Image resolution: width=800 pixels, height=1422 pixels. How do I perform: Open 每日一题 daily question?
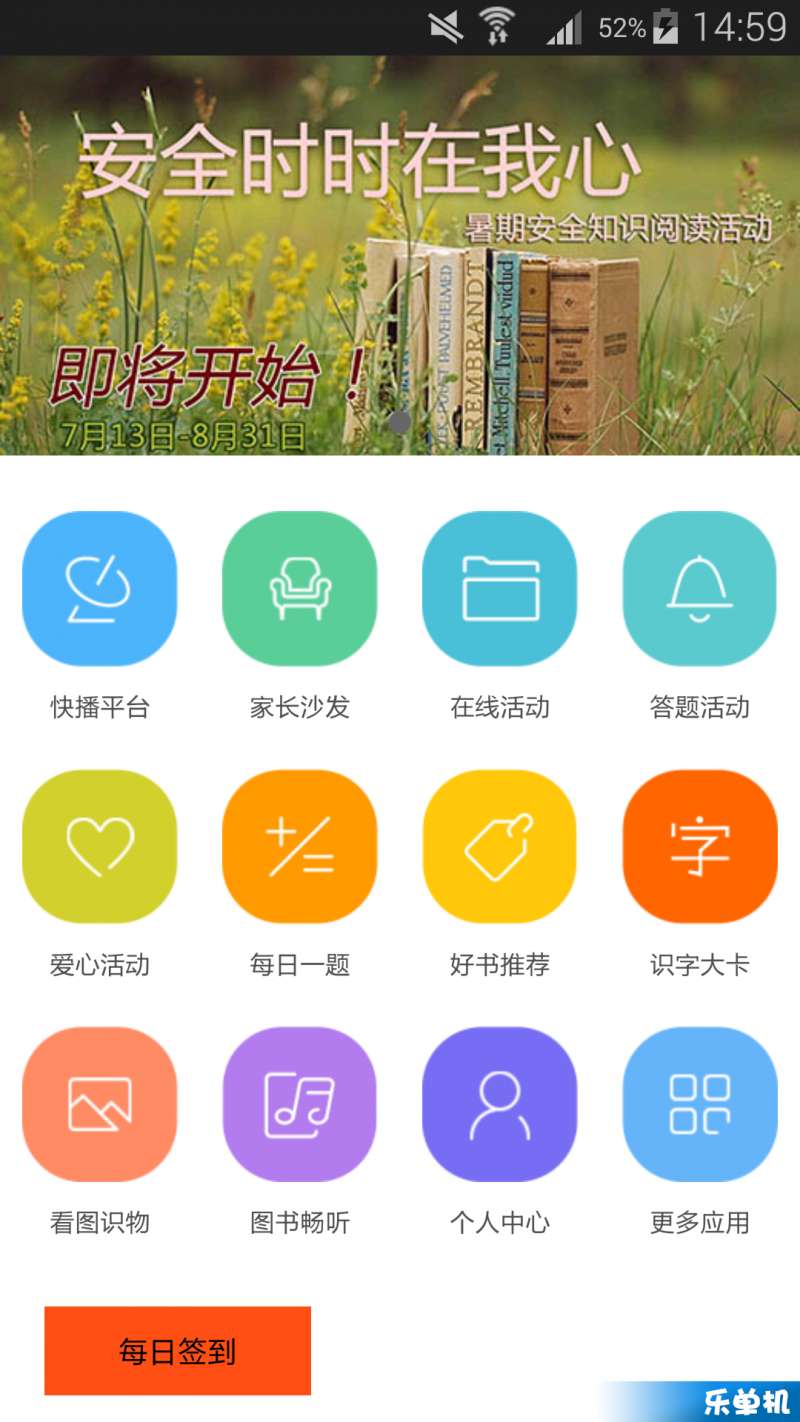[x=299, y=846]
